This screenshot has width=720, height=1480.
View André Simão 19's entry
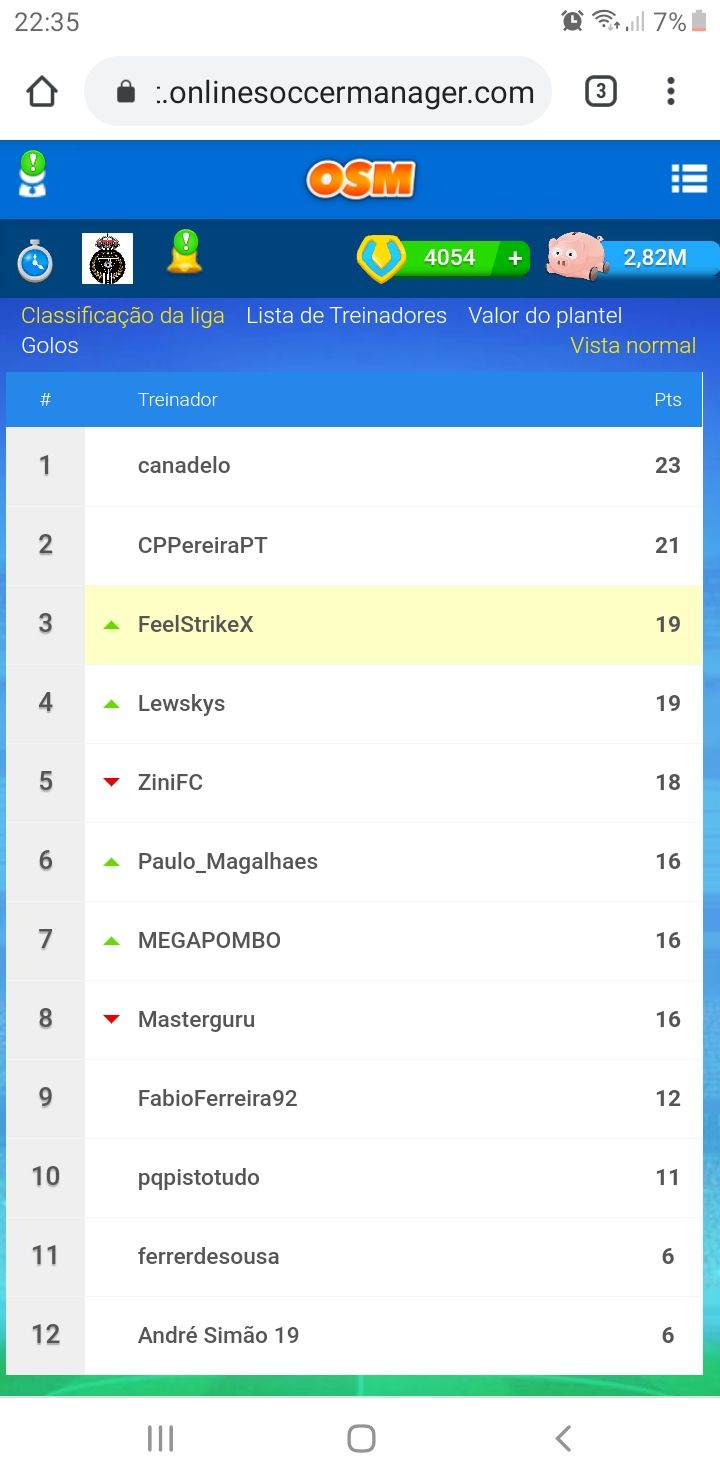[354, 1335]
